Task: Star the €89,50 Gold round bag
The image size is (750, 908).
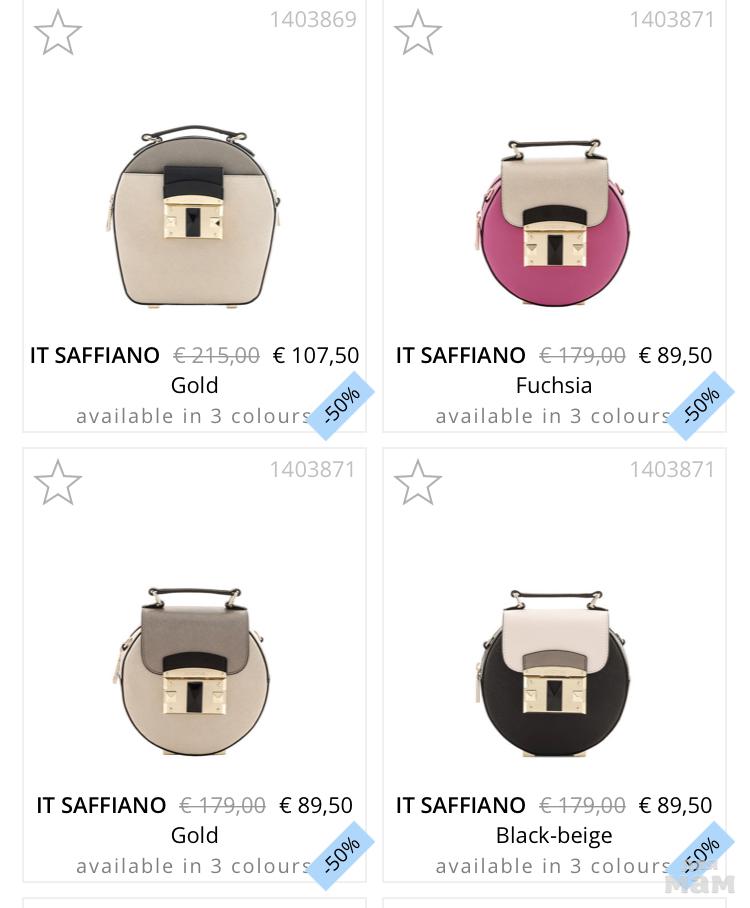Action: click(57, 483)
